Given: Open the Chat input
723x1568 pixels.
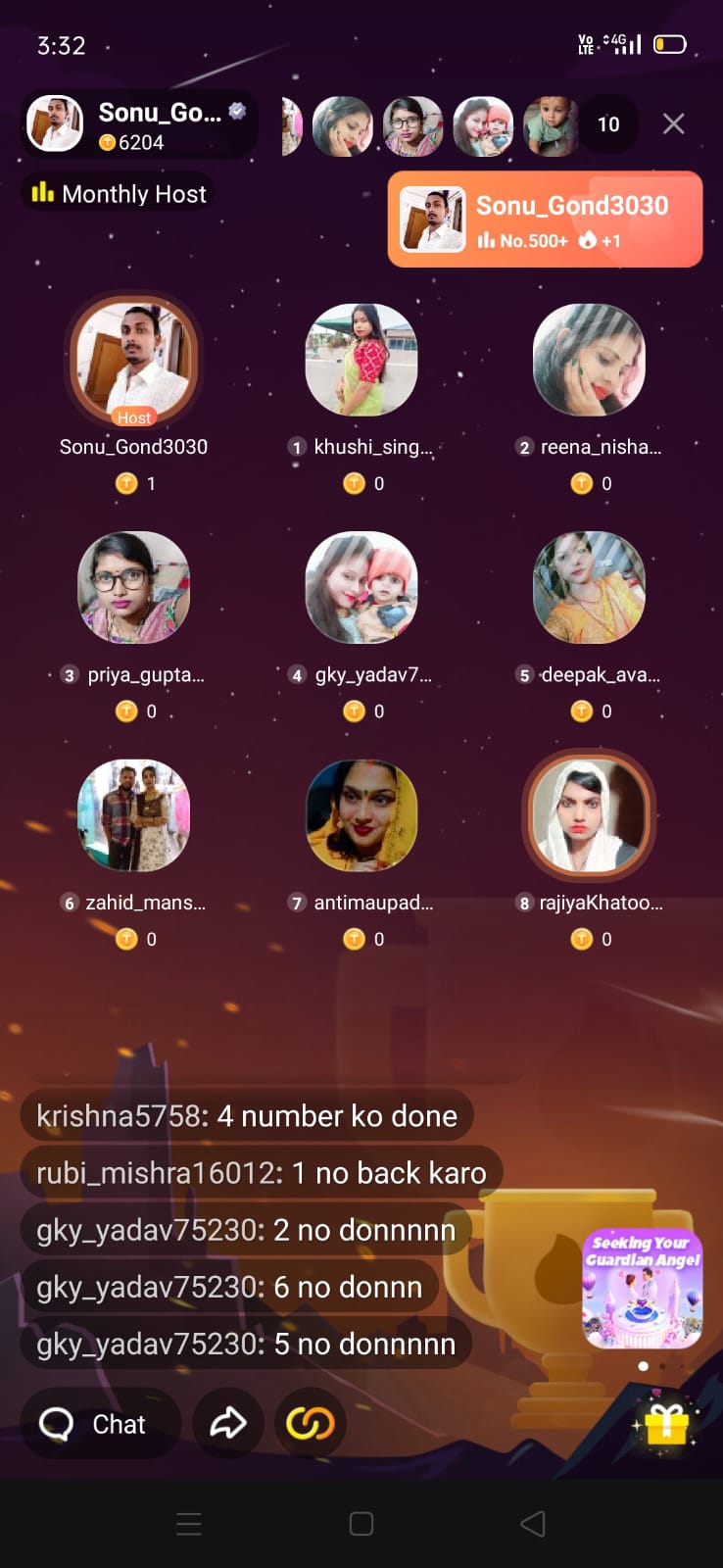Looking at the screenshot, I should point(99,1424).
